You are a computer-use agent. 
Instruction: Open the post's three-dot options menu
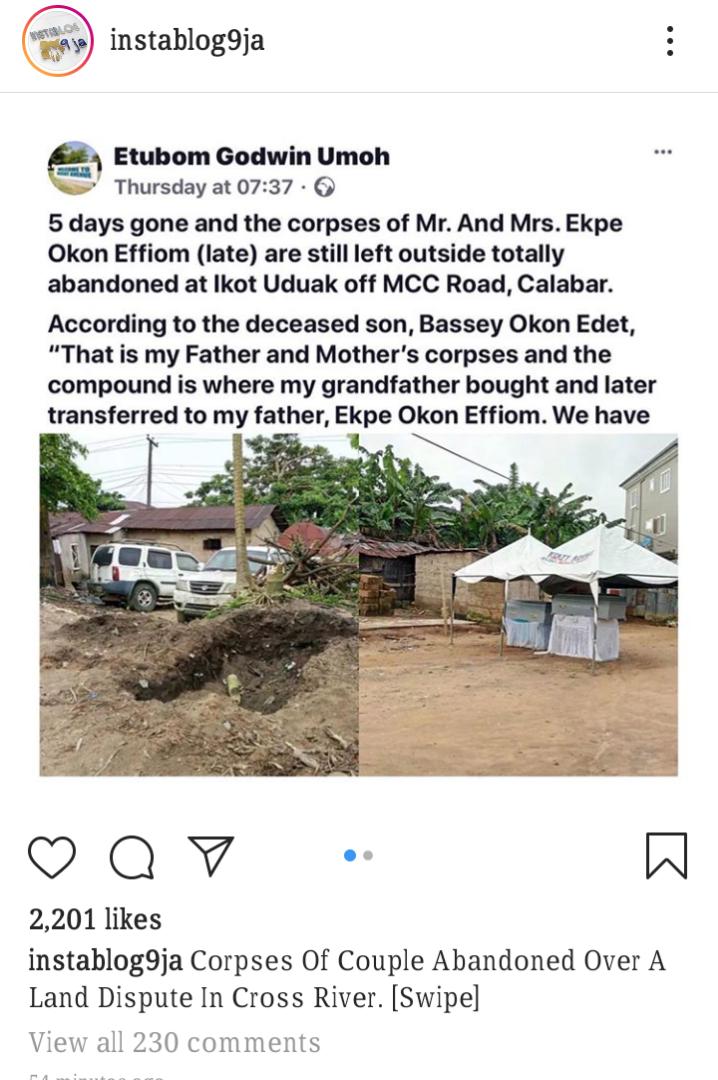[669, 41]
